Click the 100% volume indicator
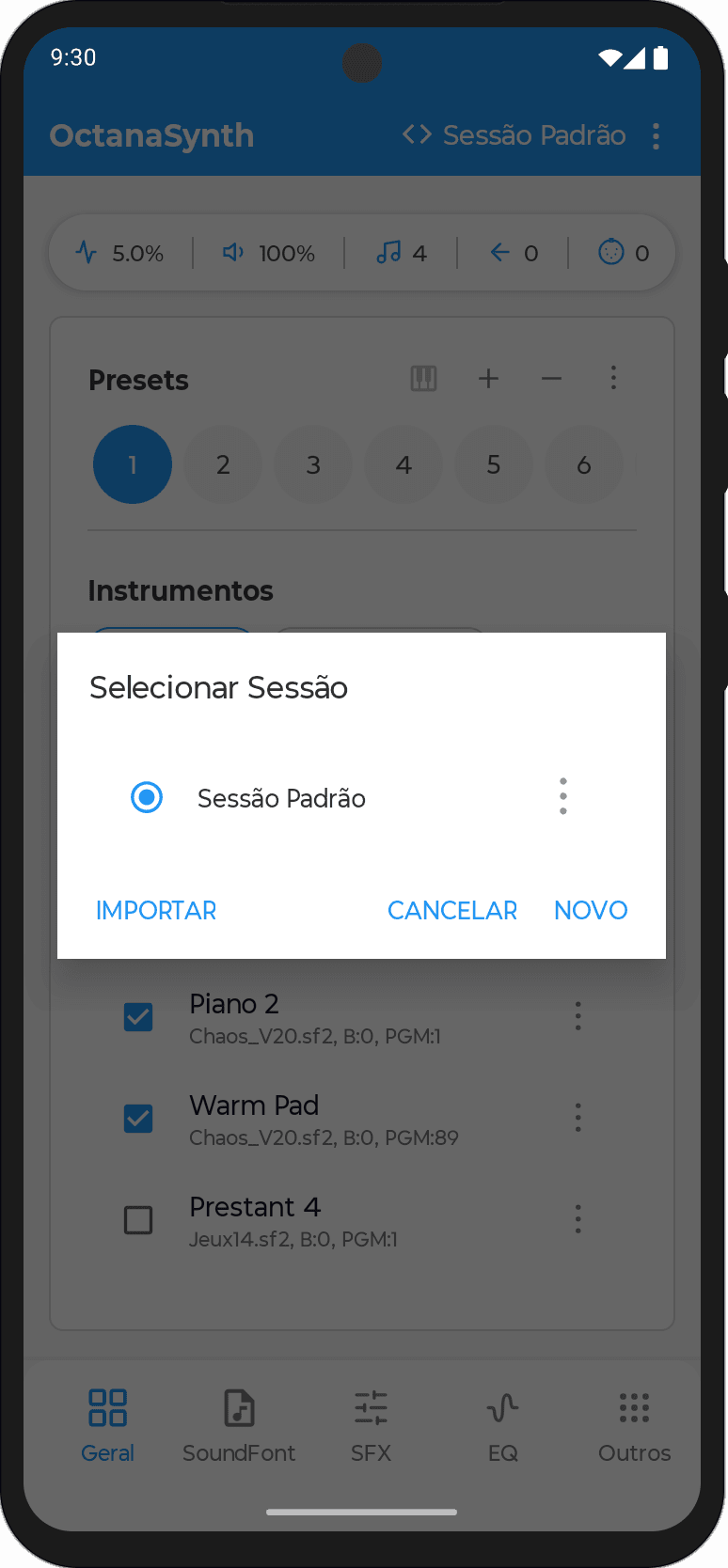728x1568 pixels. pos(287,253)
